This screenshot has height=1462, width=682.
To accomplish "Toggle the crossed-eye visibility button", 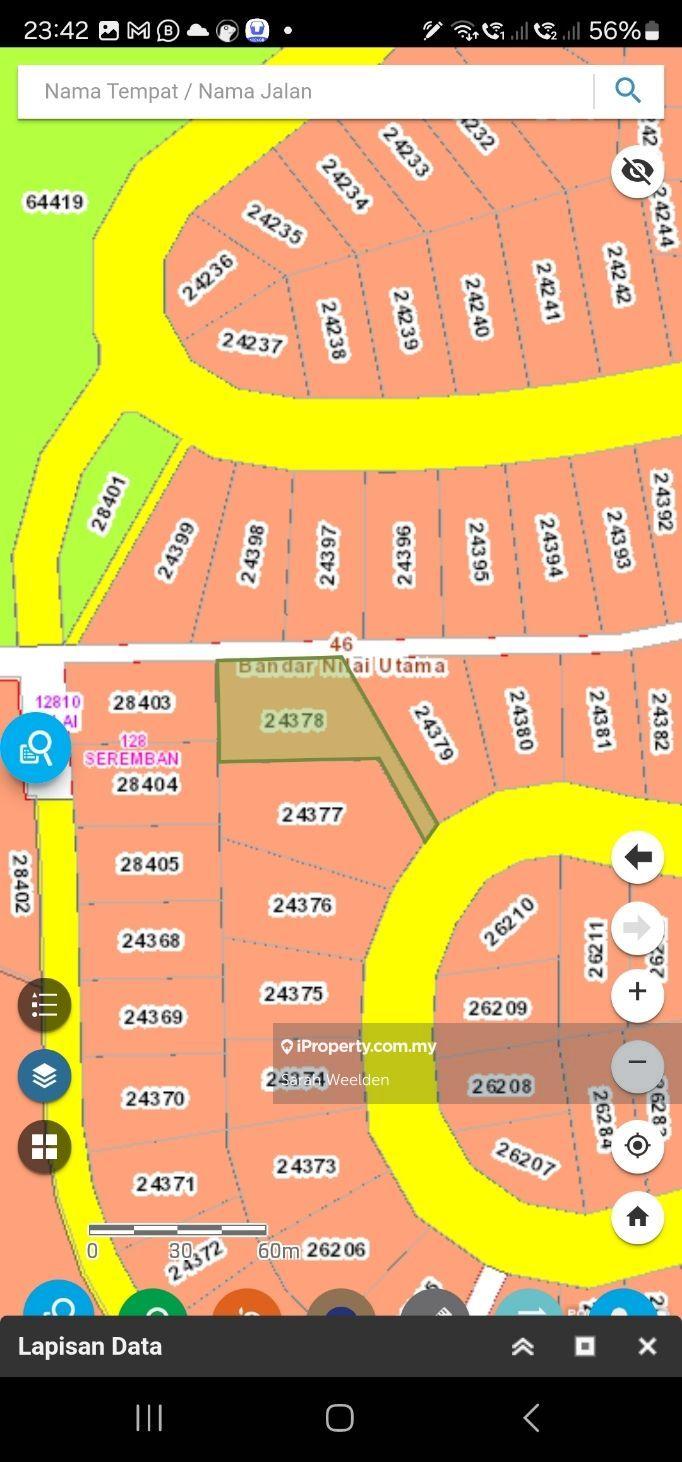I will click(x=637, y=171).
